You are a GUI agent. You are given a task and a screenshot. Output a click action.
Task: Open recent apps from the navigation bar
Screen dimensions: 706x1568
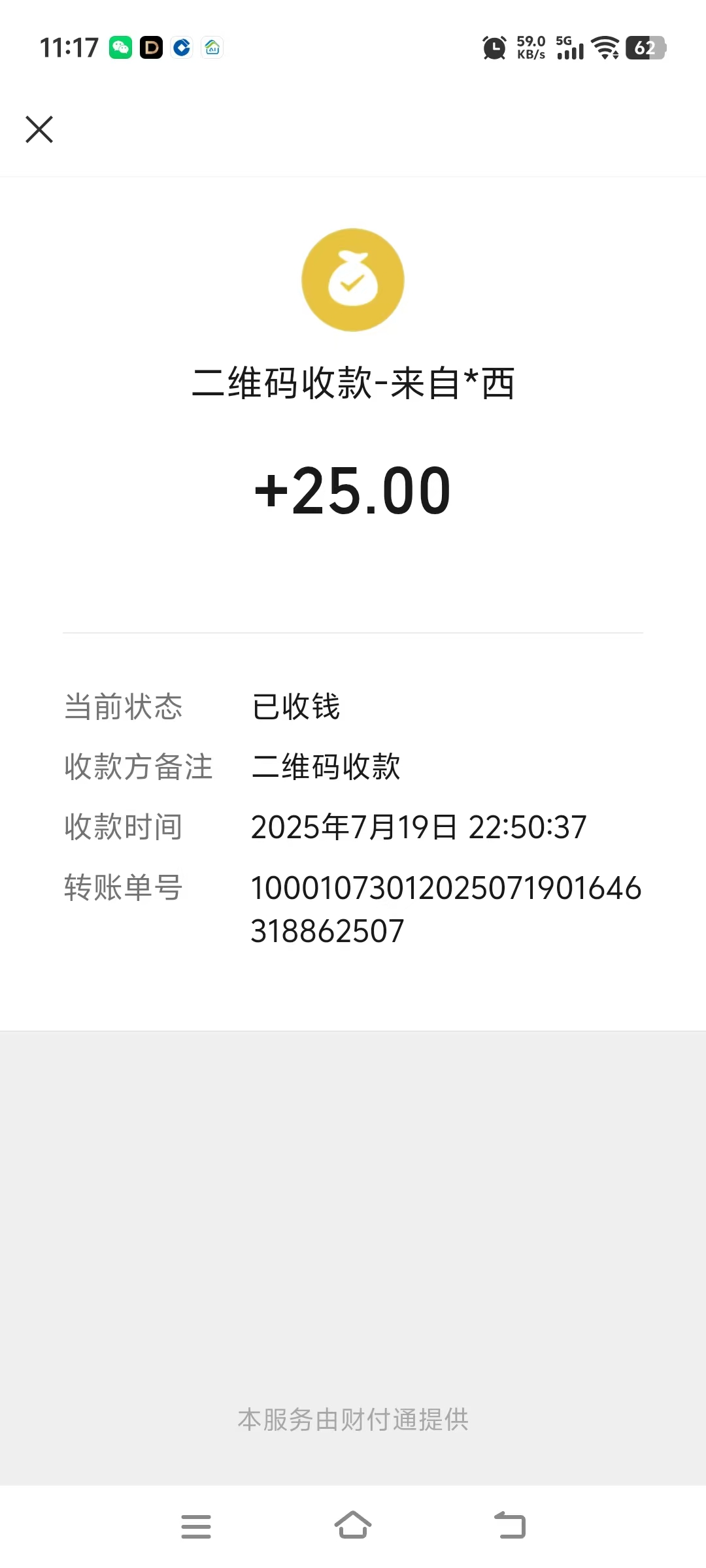point(196,1526)
